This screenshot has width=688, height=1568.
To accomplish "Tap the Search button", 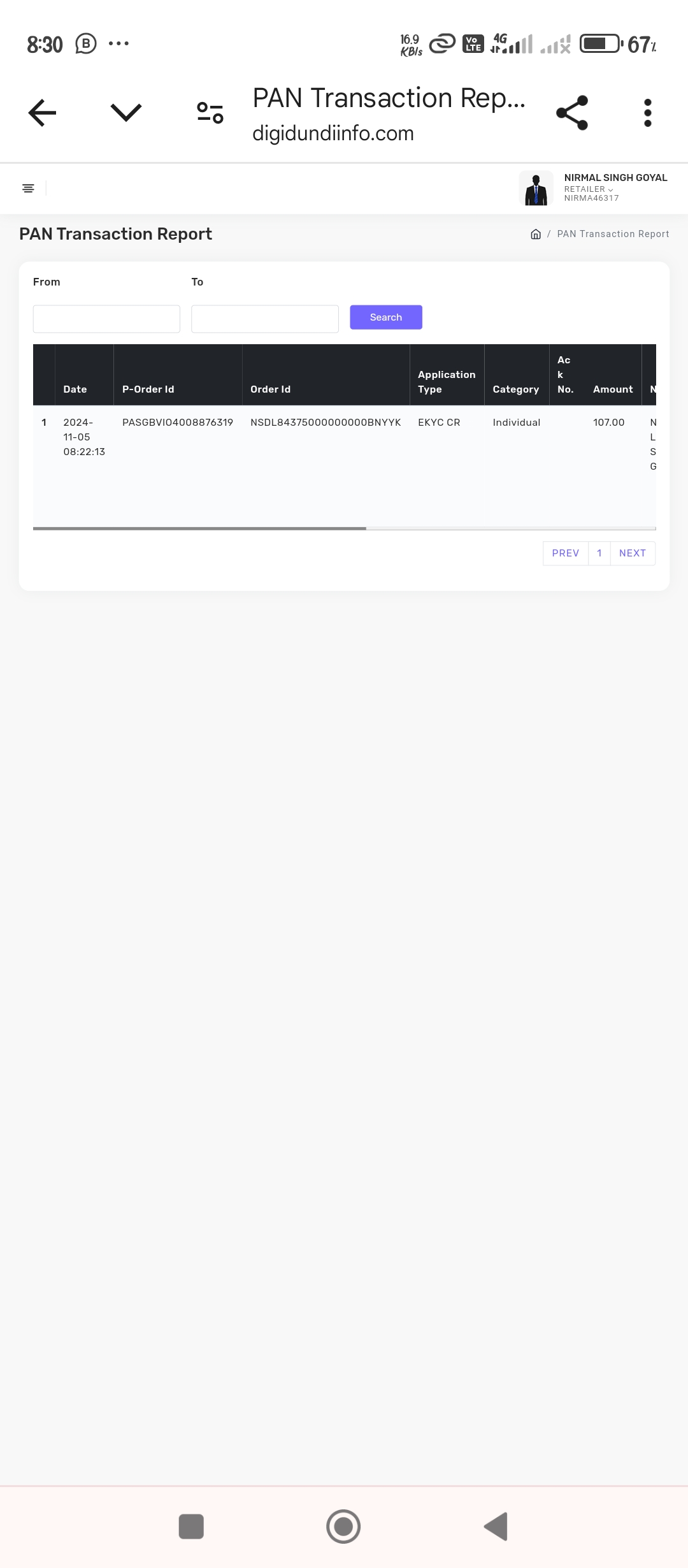I will [x=385, y=317].
